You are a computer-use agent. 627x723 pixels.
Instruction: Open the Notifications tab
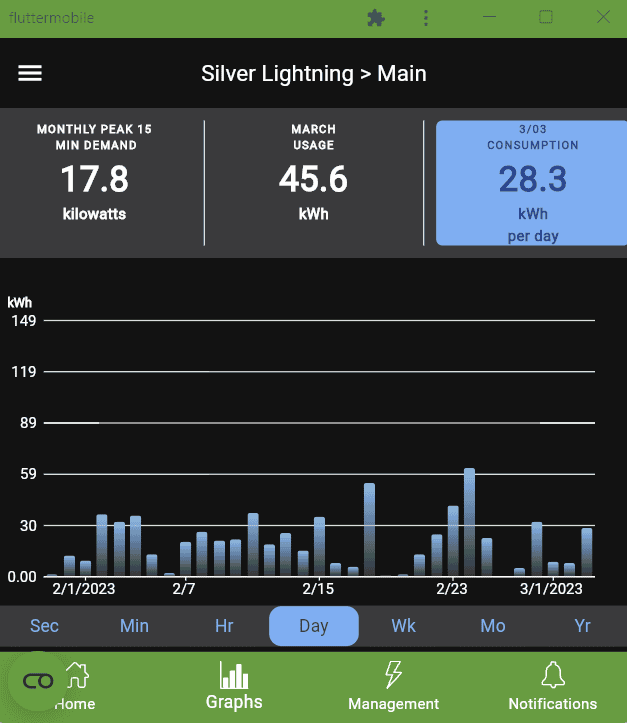coord(552,686)
